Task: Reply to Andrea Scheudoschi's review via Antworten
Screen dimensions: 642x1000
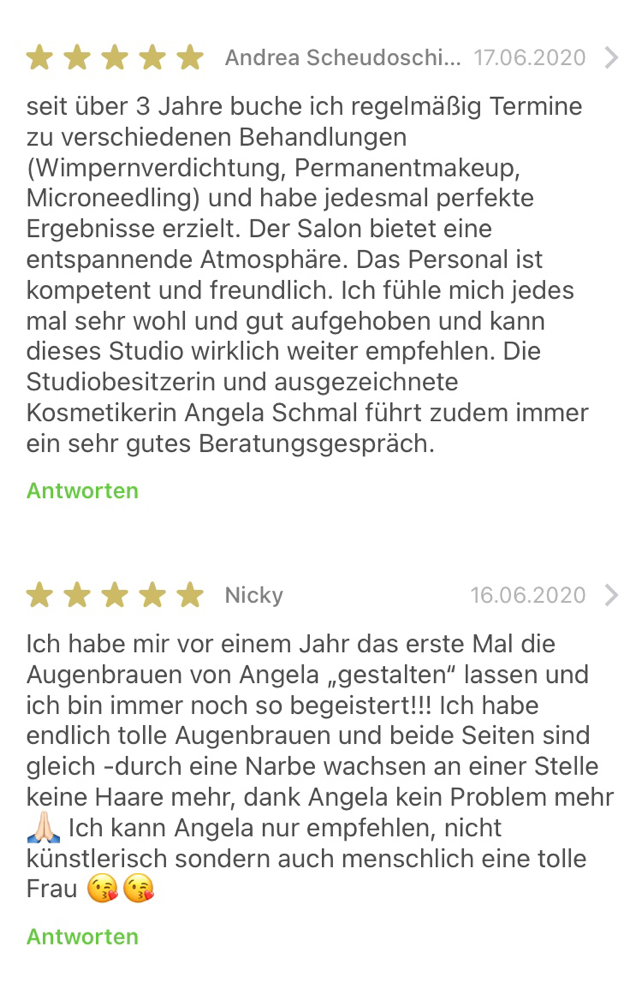Action: pos(82,491)
